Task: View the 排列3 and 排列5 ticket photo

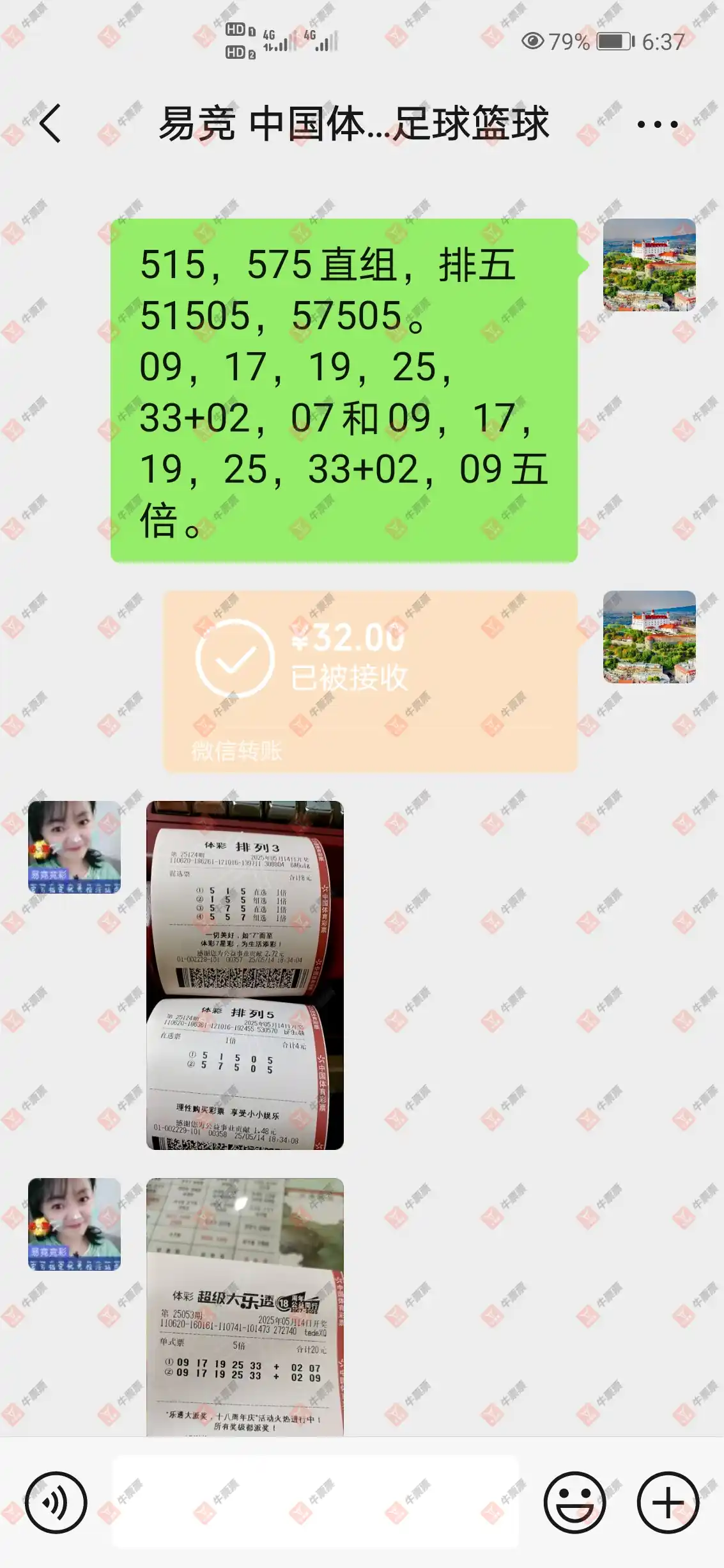Action: [245, 975]
